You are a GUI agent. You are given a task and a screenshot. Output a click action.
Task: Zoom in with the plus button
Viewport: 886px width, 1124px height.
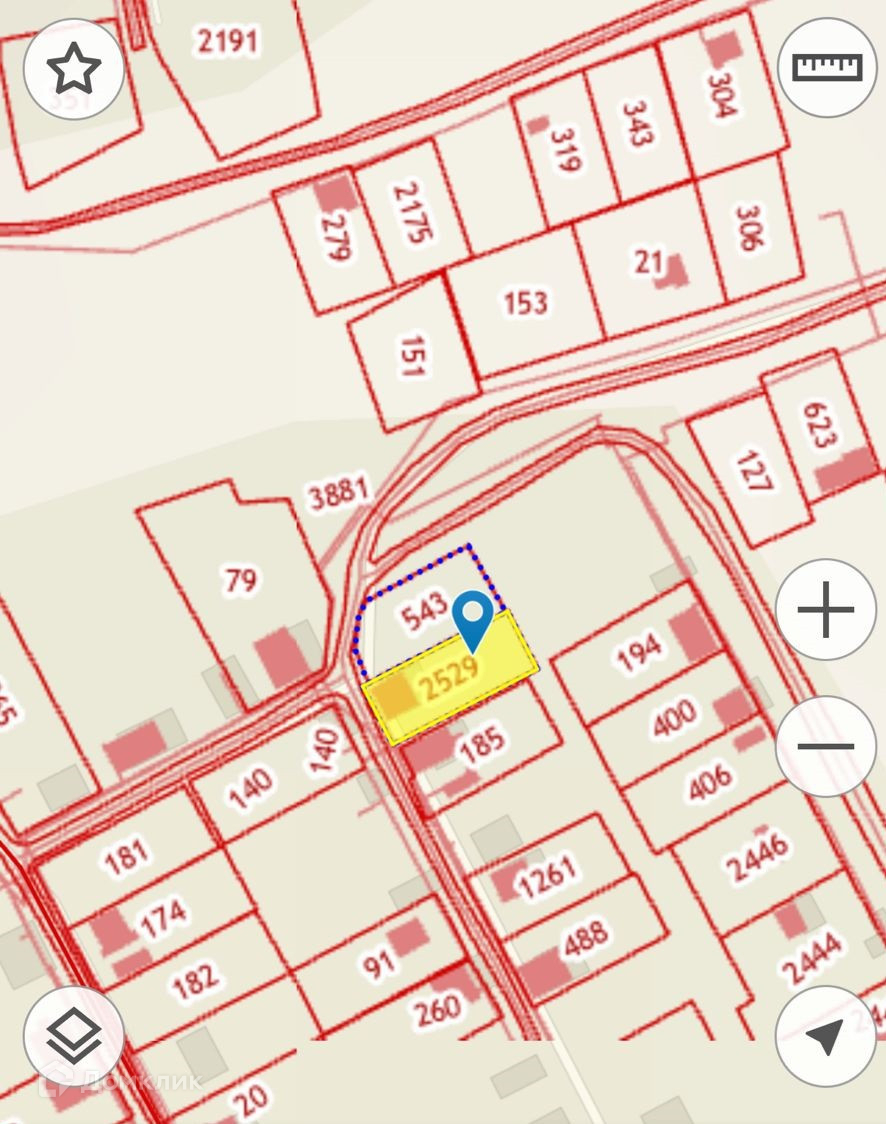[x=826, y=610]
